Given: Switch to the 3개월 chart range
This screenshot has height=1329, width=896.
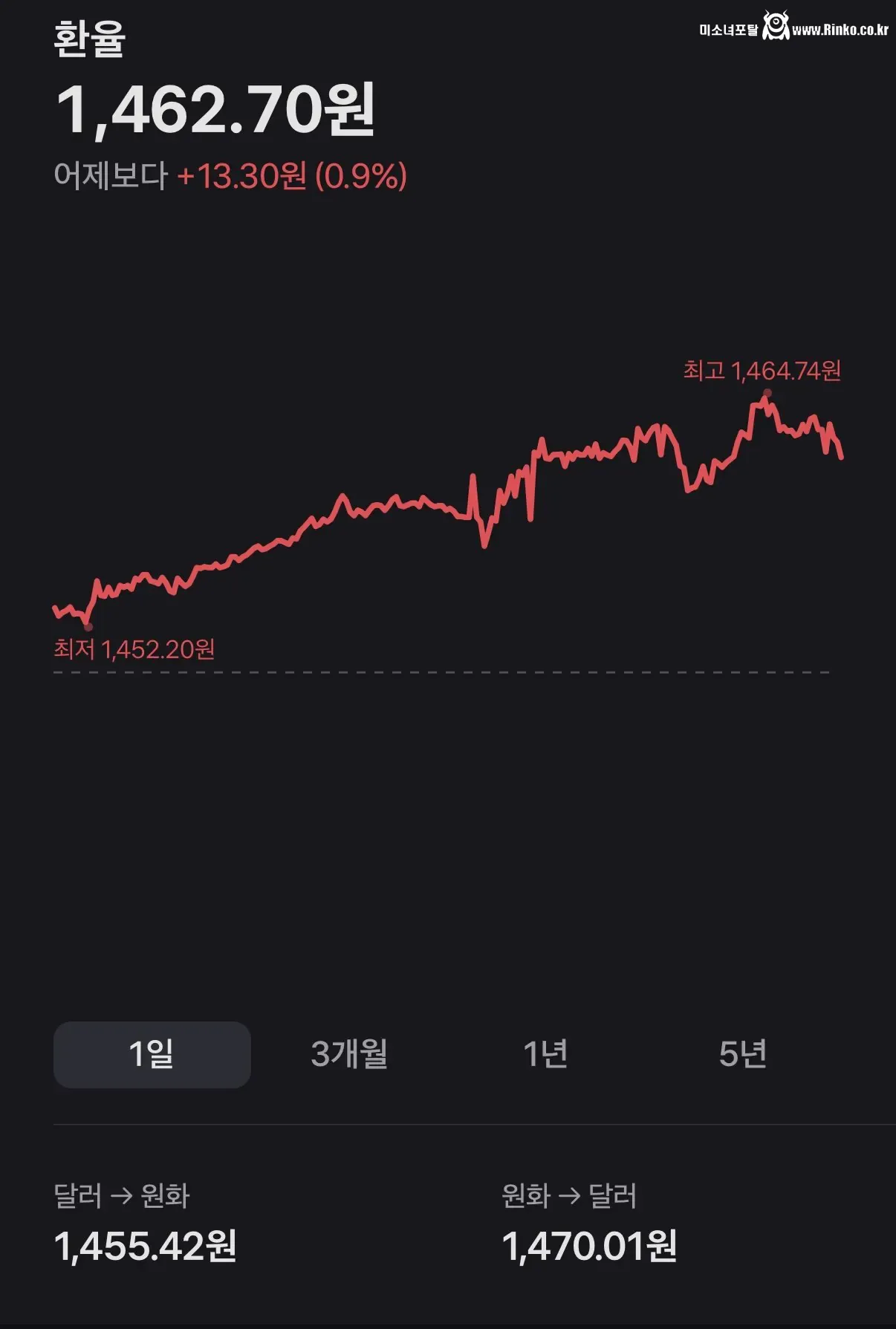Looking at the screenshot, I should [x=349, y=1054].
